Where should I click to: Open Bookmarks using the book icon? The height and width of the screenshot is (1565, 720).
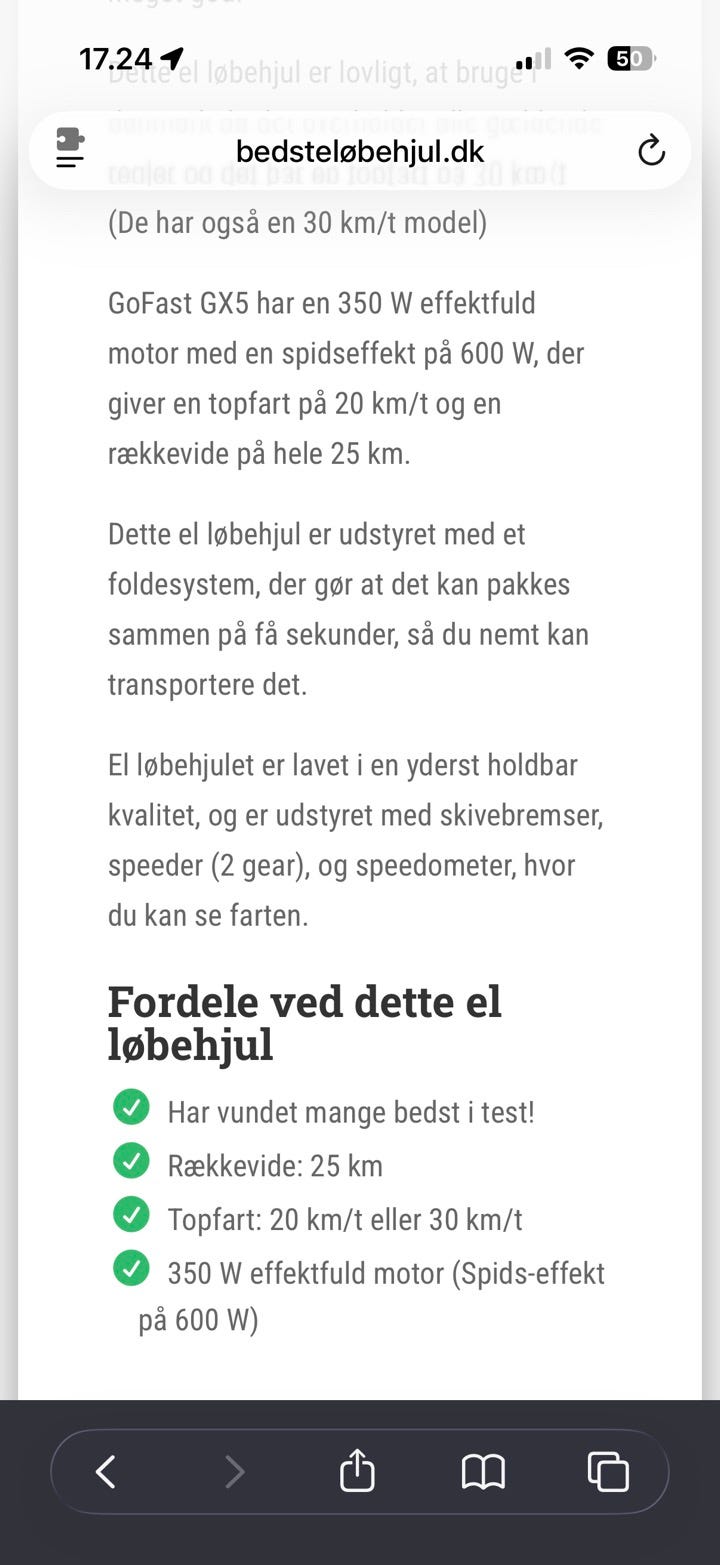pos(483,1471)
